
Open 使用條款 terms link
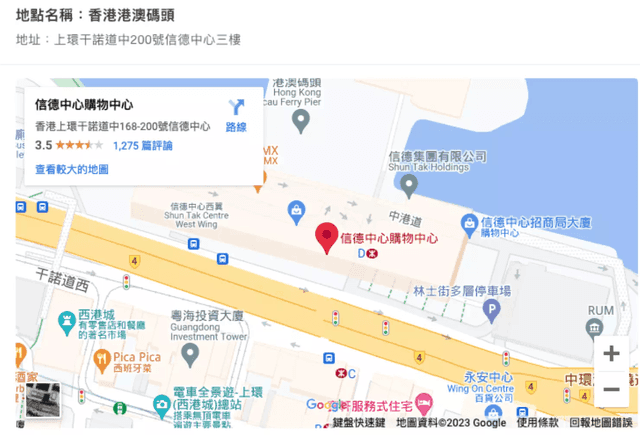(x=537, y=423)
